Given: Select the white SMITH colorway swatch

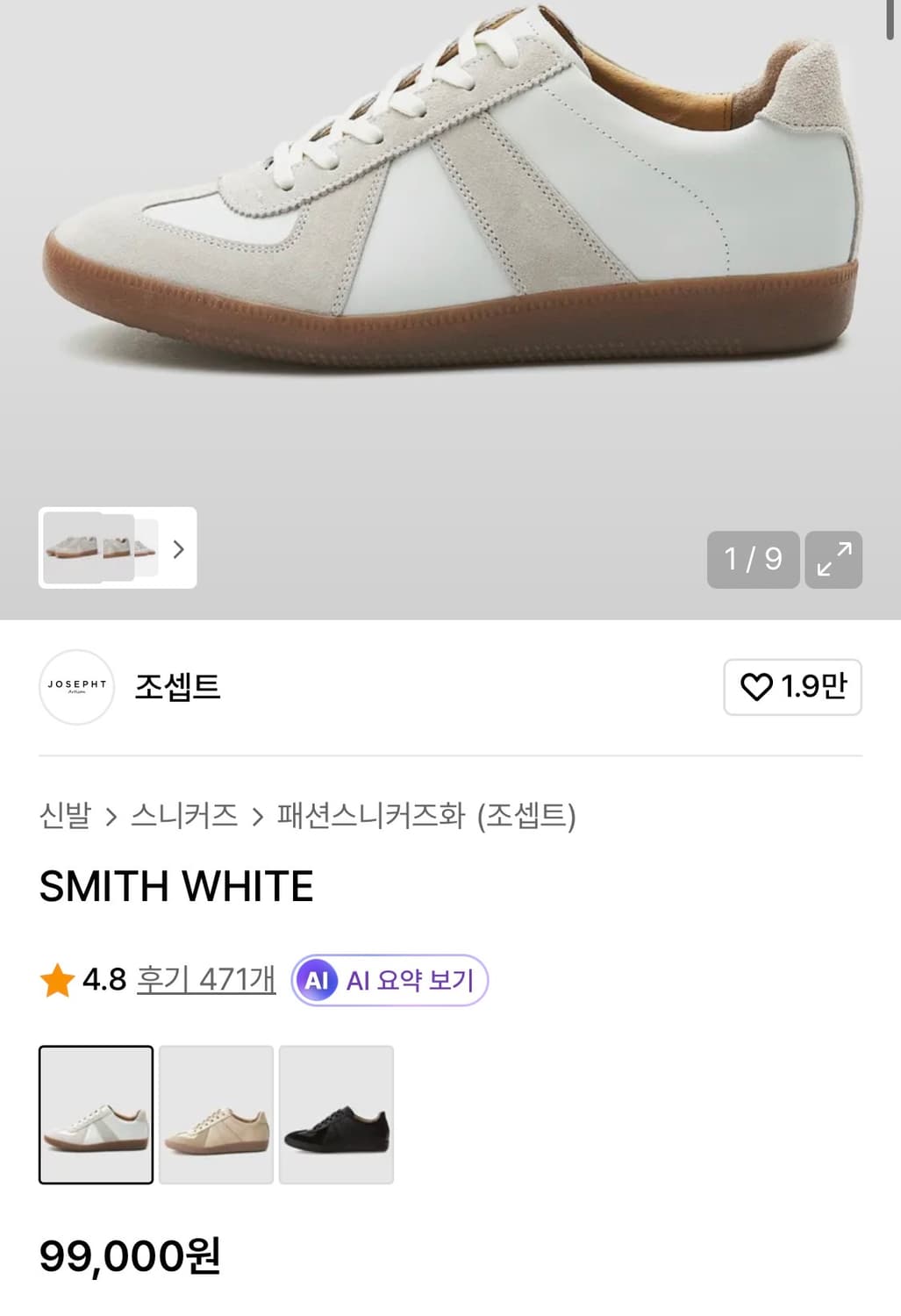Looking at the screenshot, I should tap(96, 1113).
